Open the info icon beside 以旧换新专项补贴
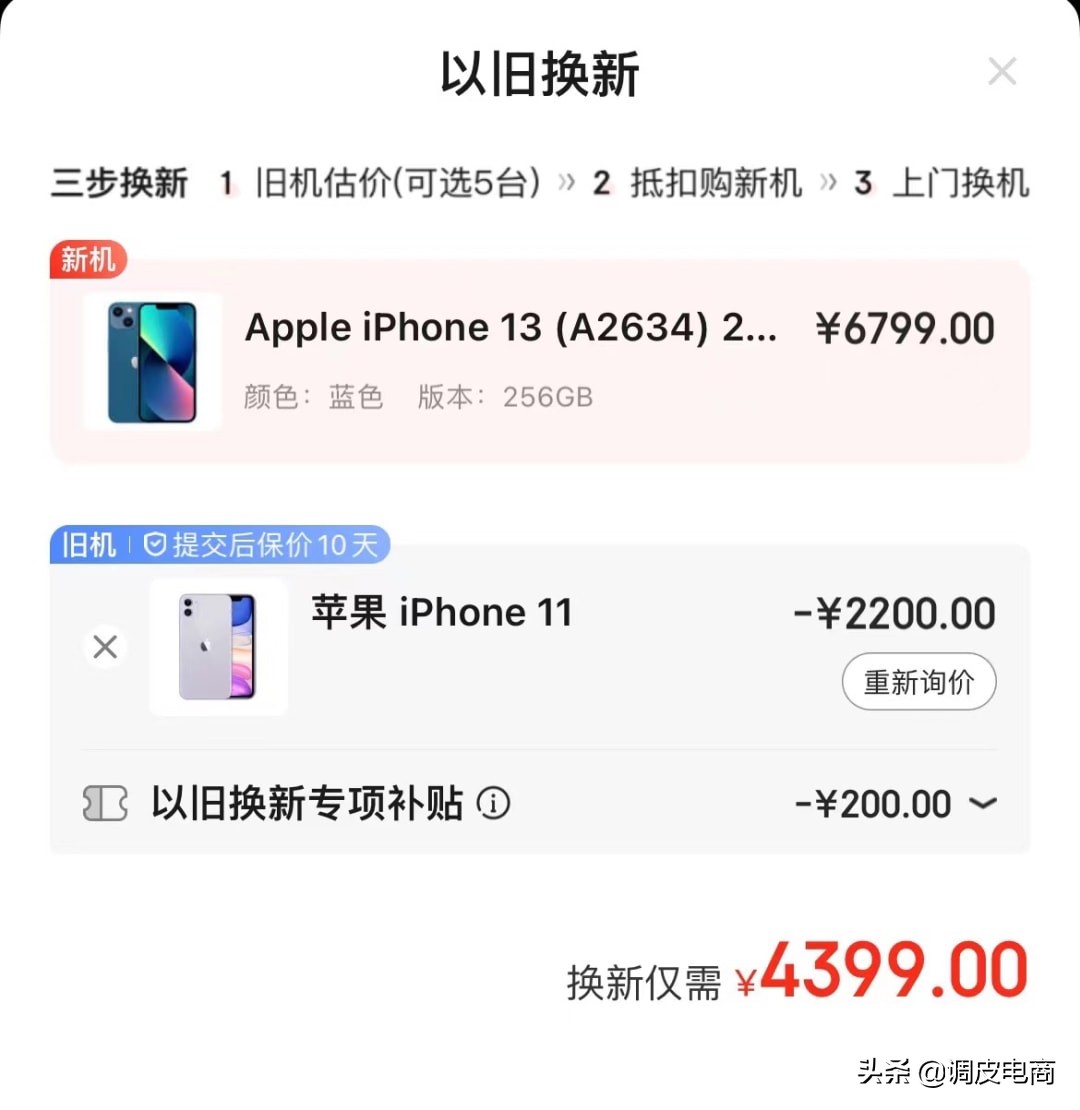The height and width of the screenshot is (1110, 1080). [x=494, y=803]
